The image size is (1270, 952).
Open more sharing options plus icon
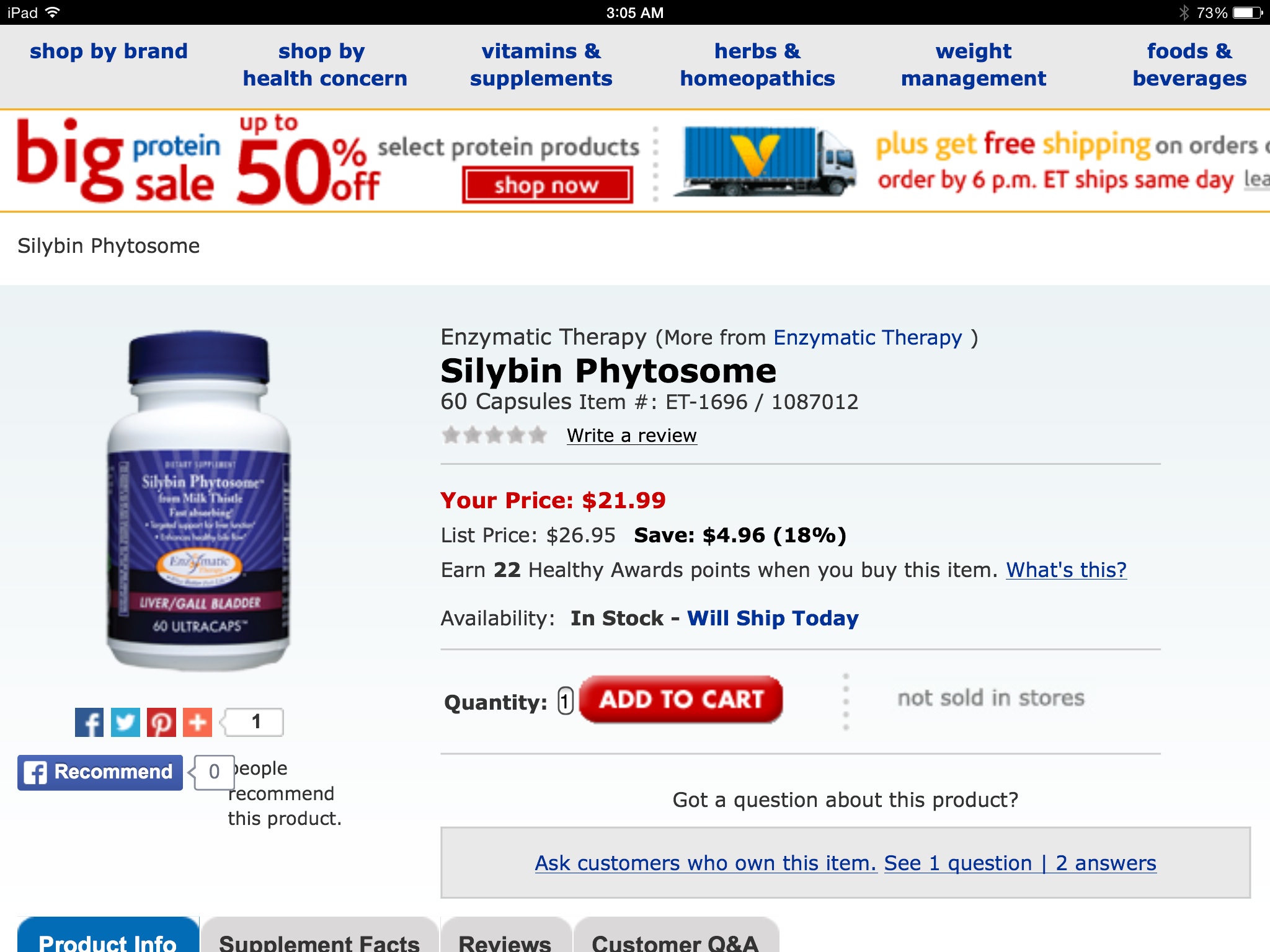pyautogui.click(x=197, y=723)
